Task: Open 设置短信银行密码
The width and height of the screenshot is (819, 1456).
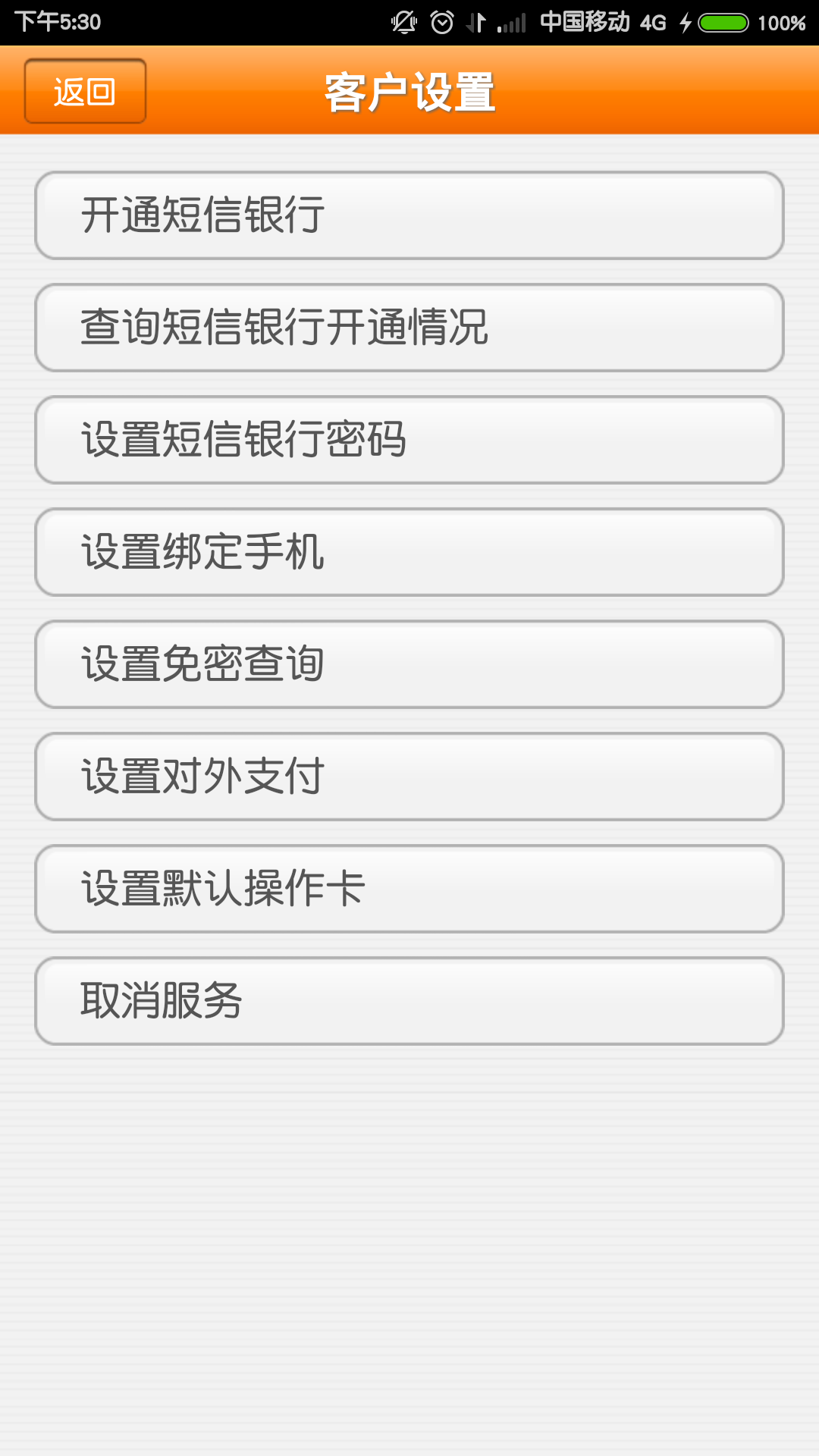Action: (409, 440)
